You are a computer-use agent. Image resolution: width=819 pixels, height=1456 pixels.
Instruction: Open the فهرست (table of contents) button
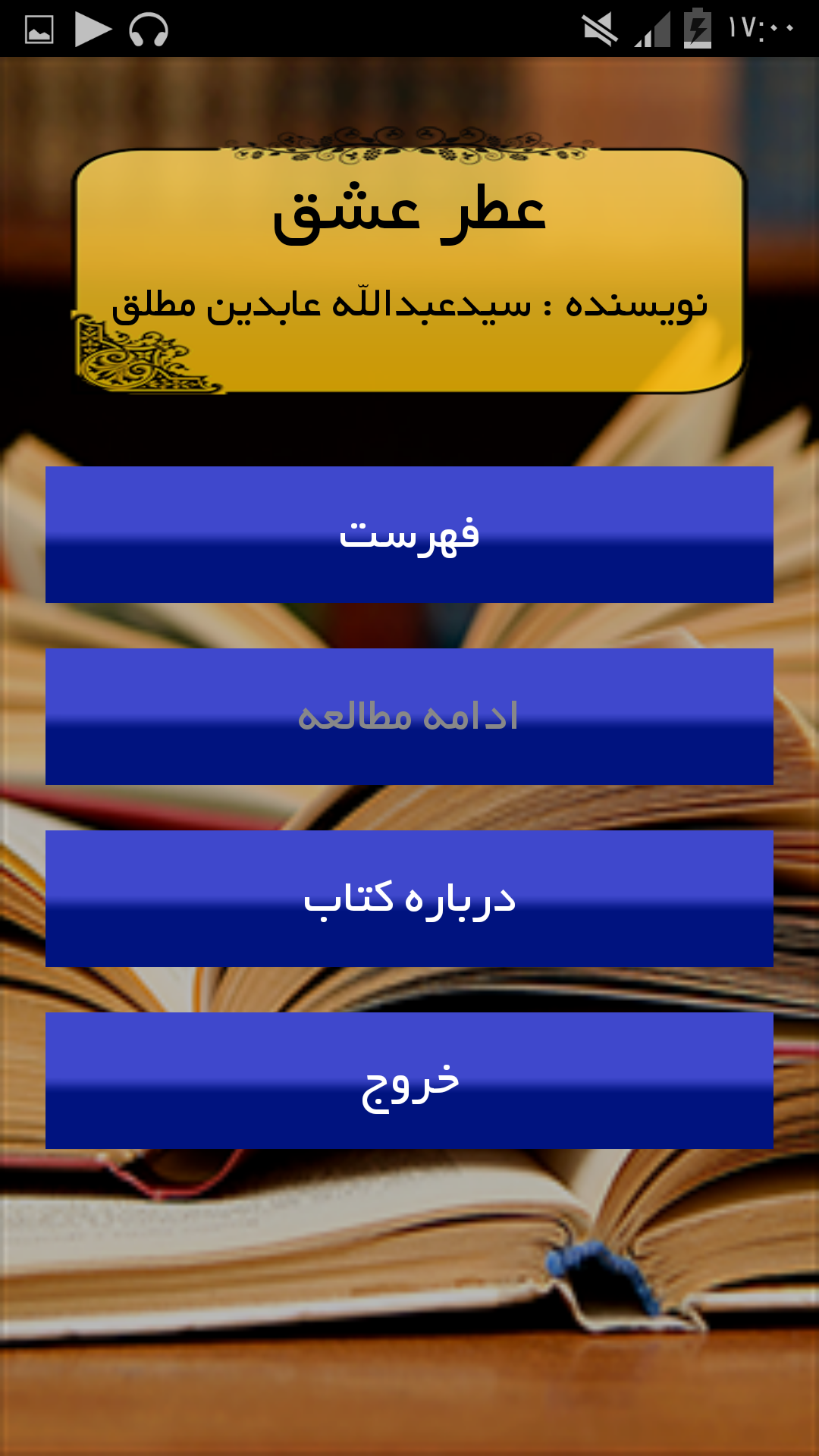point(409,535)
